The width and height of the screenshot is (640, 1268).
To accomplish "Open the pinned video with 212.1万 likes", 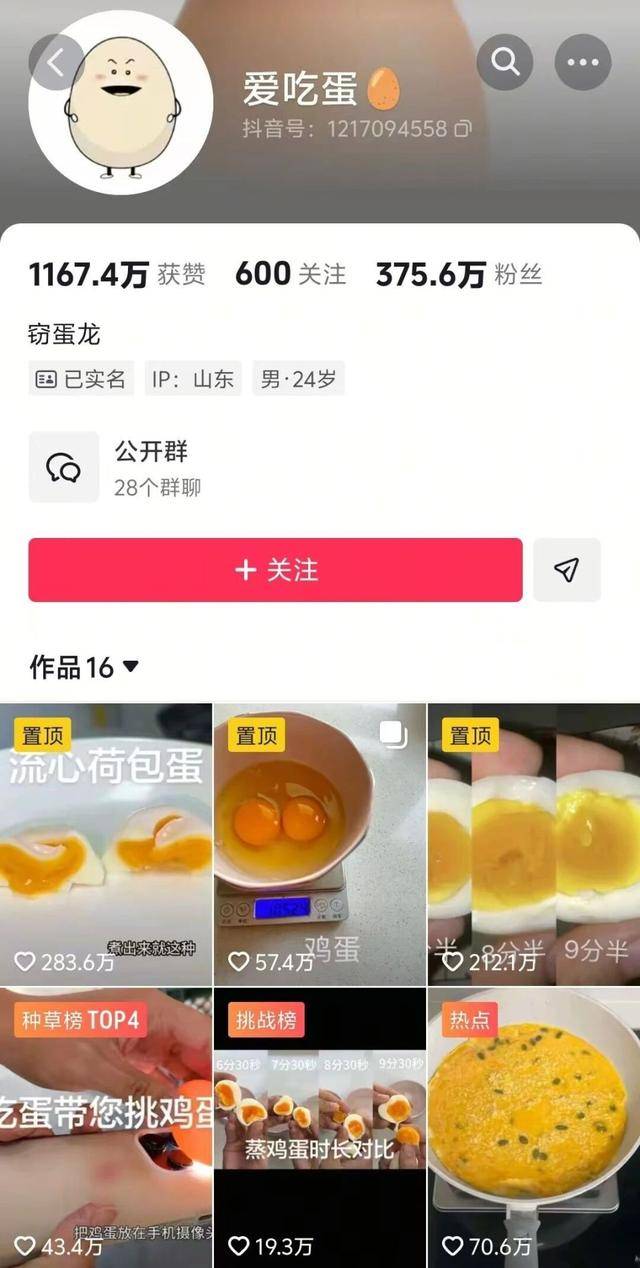I will [x=533, y=845].
